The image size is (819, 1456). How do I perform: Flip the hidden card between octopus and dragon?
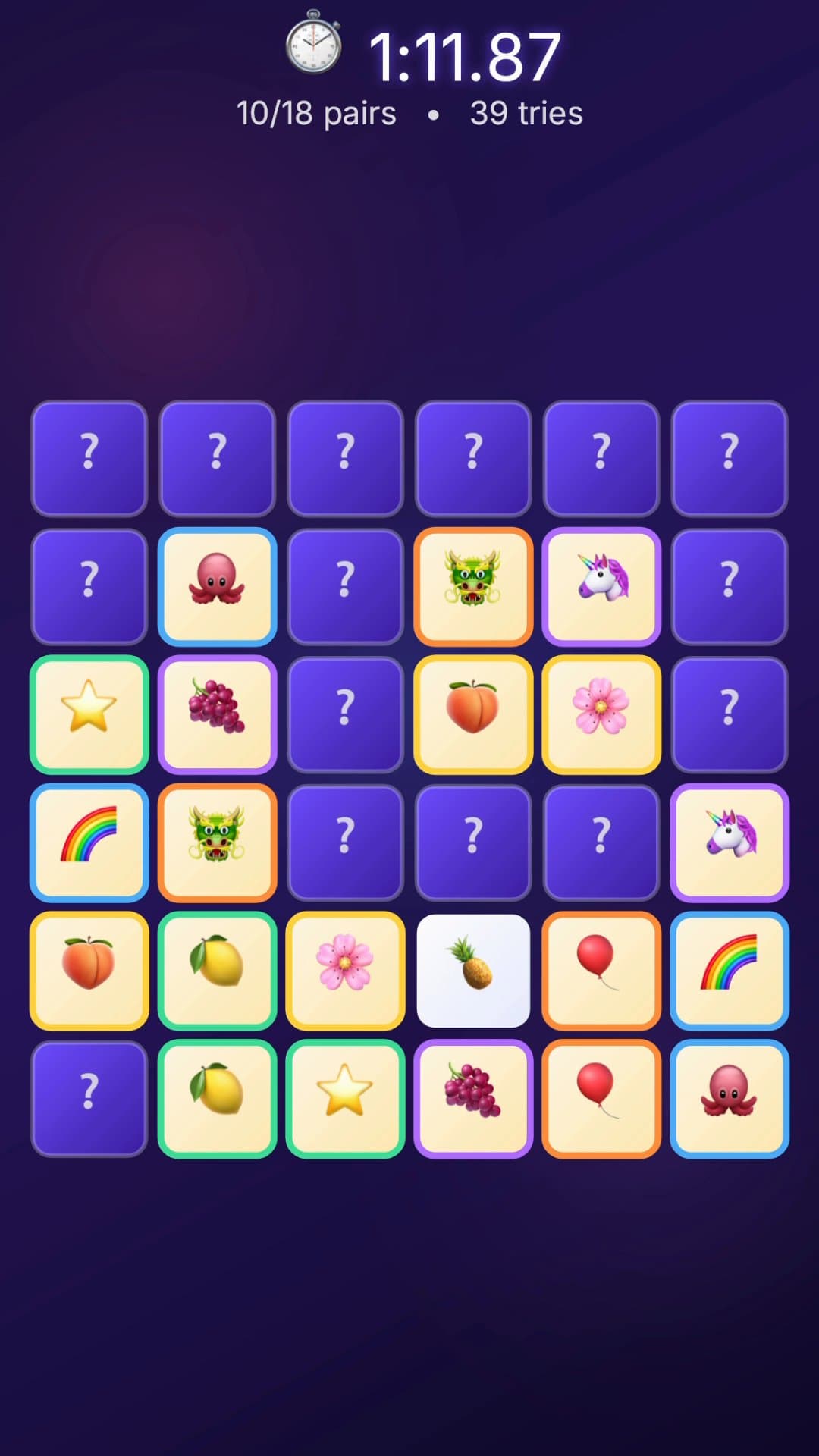click(x=345, y=586)
